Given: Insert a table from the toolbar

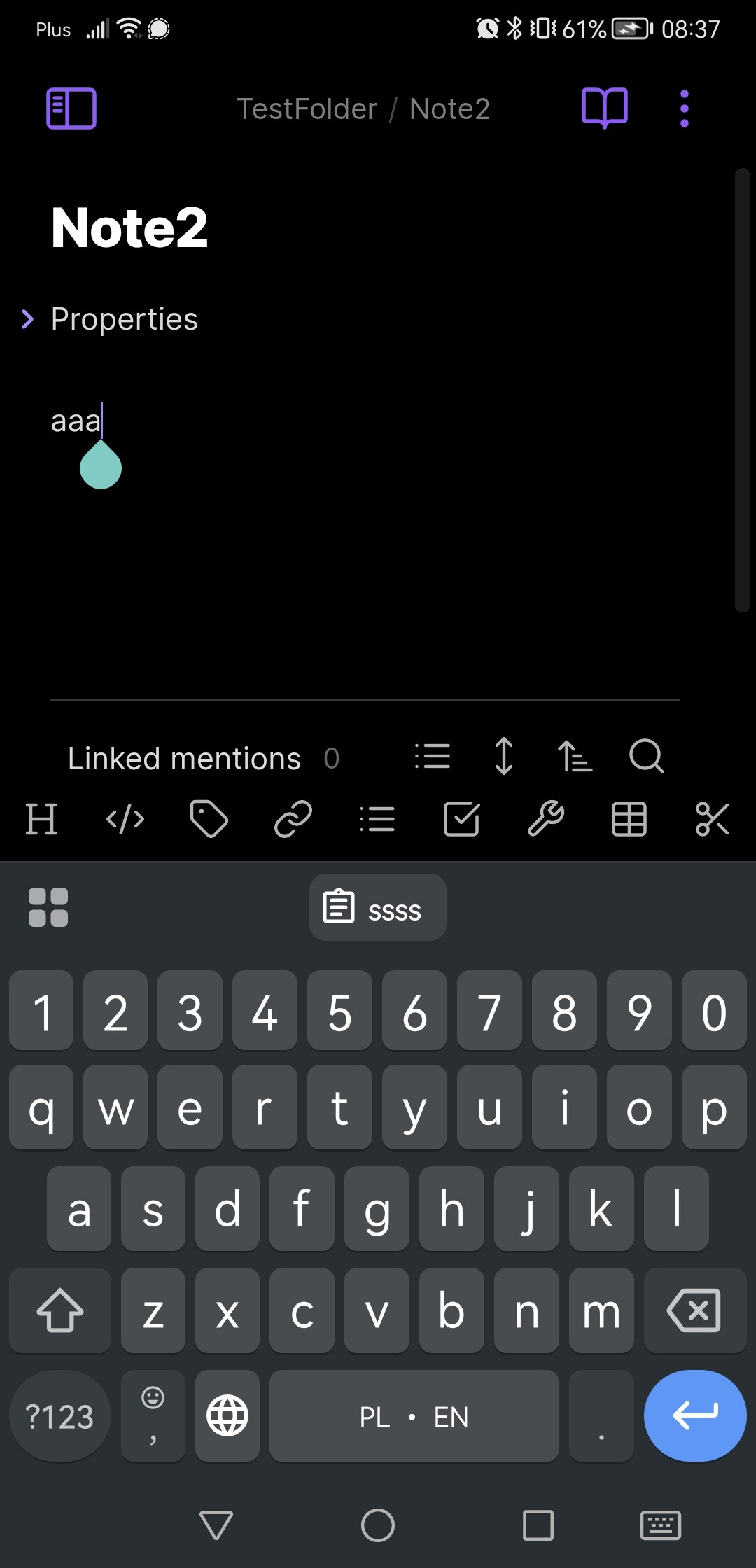Looking at the screenshot, I should 629,819.
